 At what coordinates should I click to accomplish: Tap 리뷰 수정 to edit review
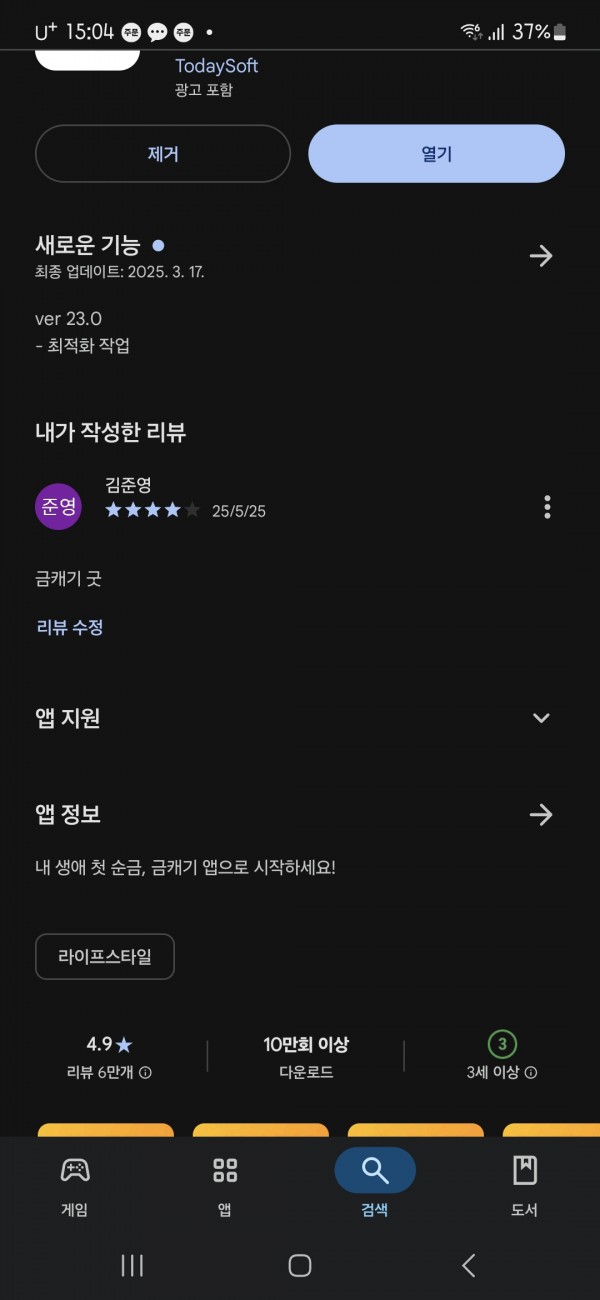pyautogui.click(x=70, y=627)
